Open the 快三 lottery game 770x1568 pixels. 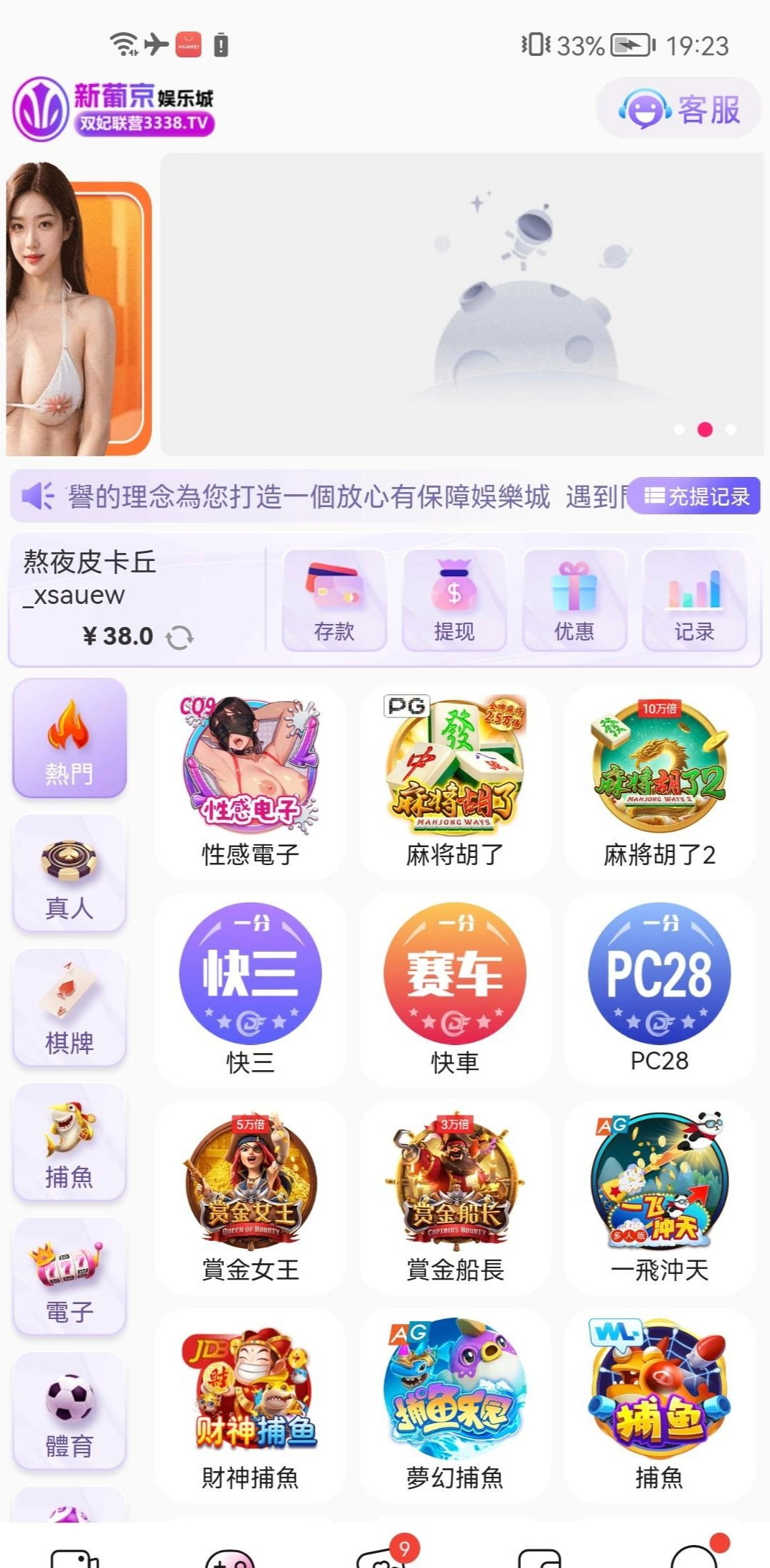click(x=250, y=987)
